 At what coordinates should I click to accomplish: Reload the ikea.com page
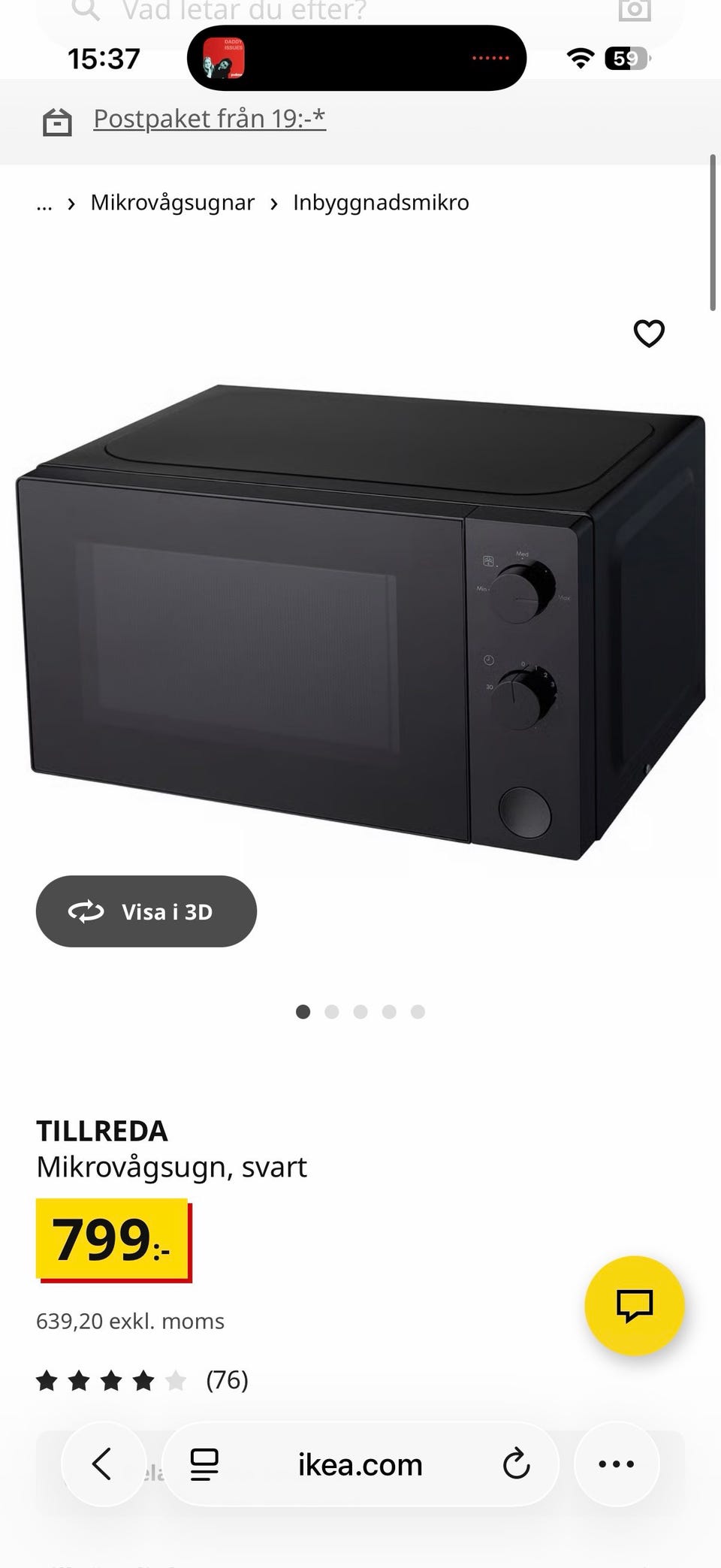pyautogui.click(x=516, y=1464)
